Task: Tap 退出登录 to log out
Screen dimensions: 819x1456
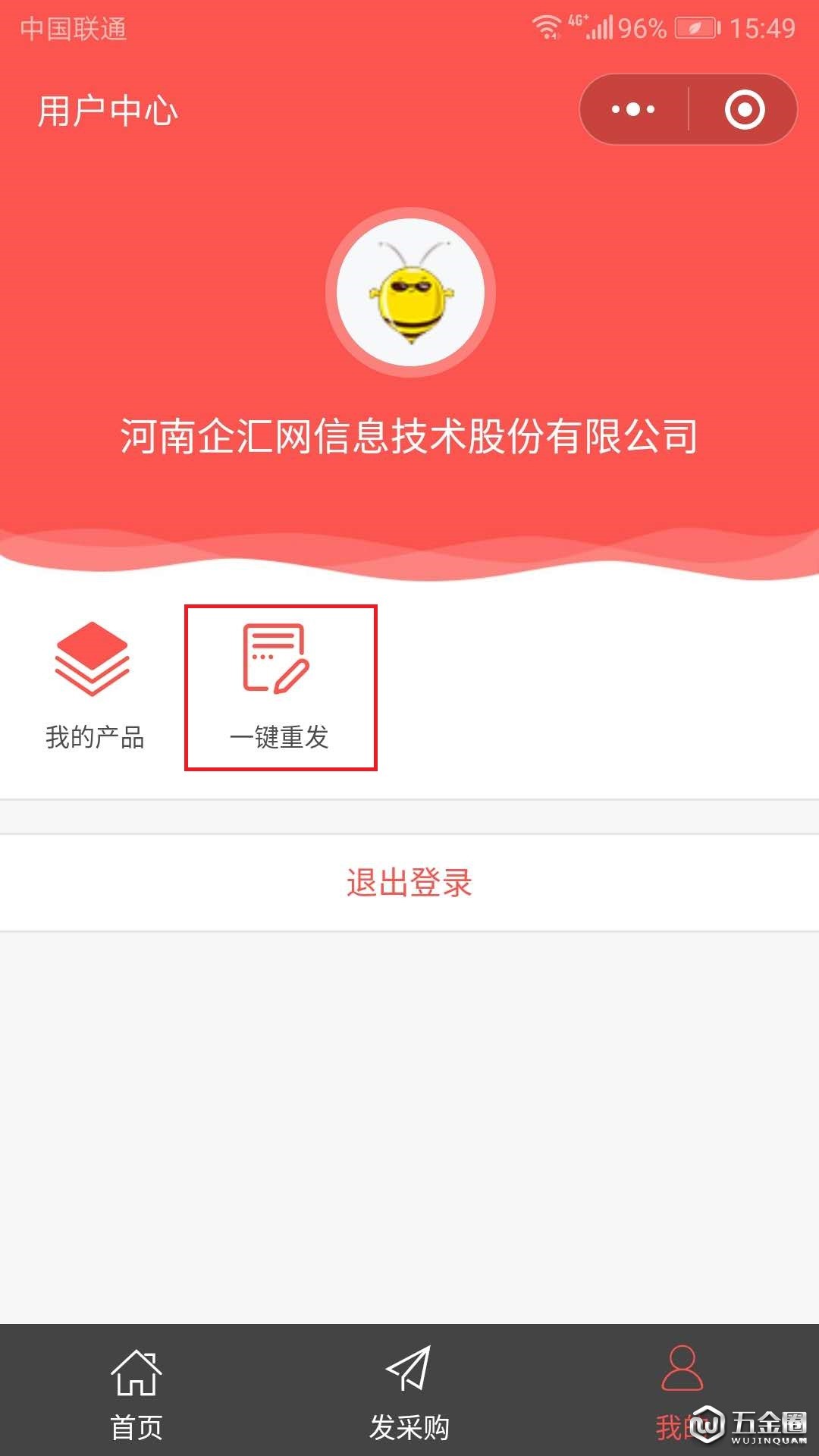Action: pos(409,883)
